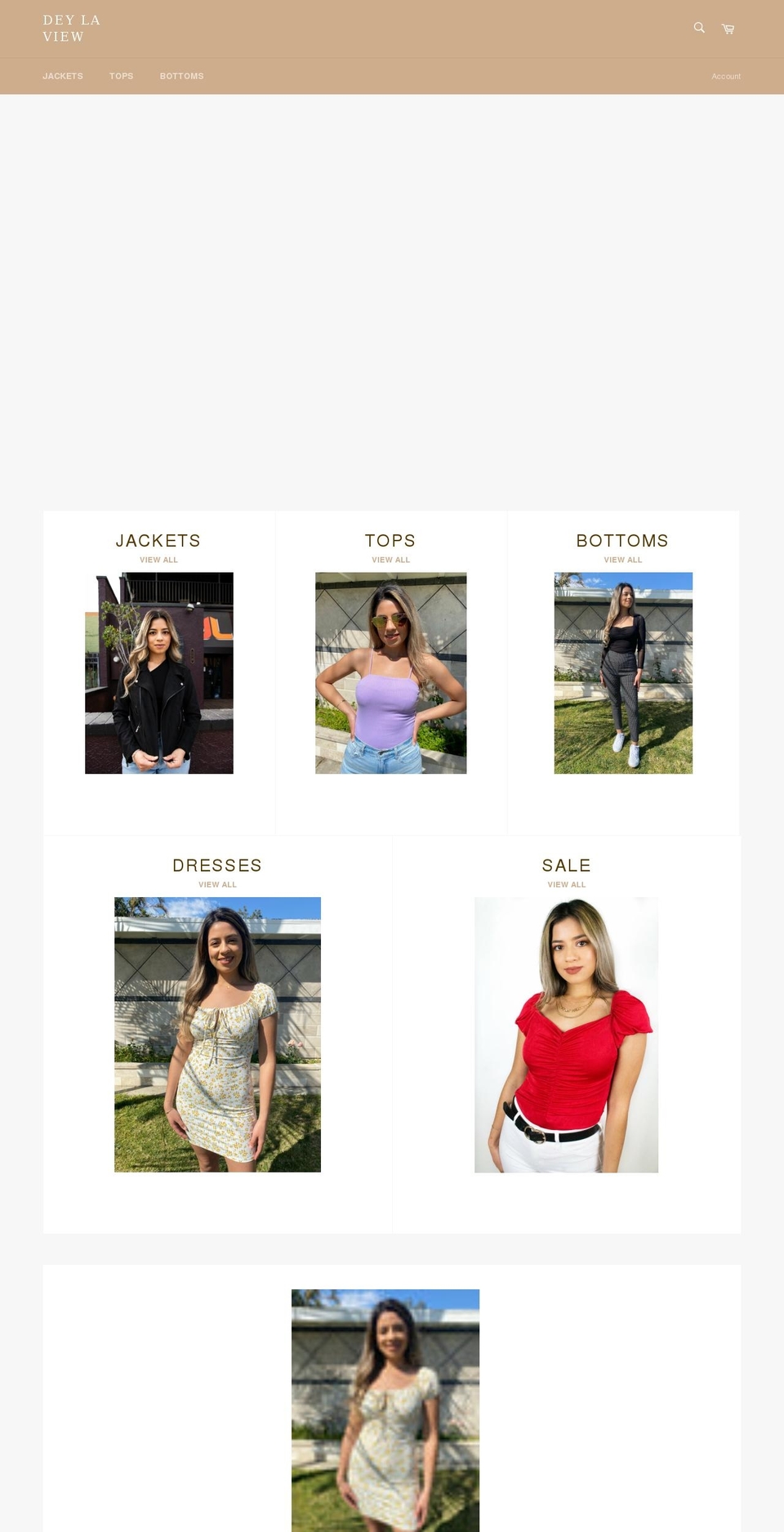Click VIEW ALL under JACKETS

[158, 560]
